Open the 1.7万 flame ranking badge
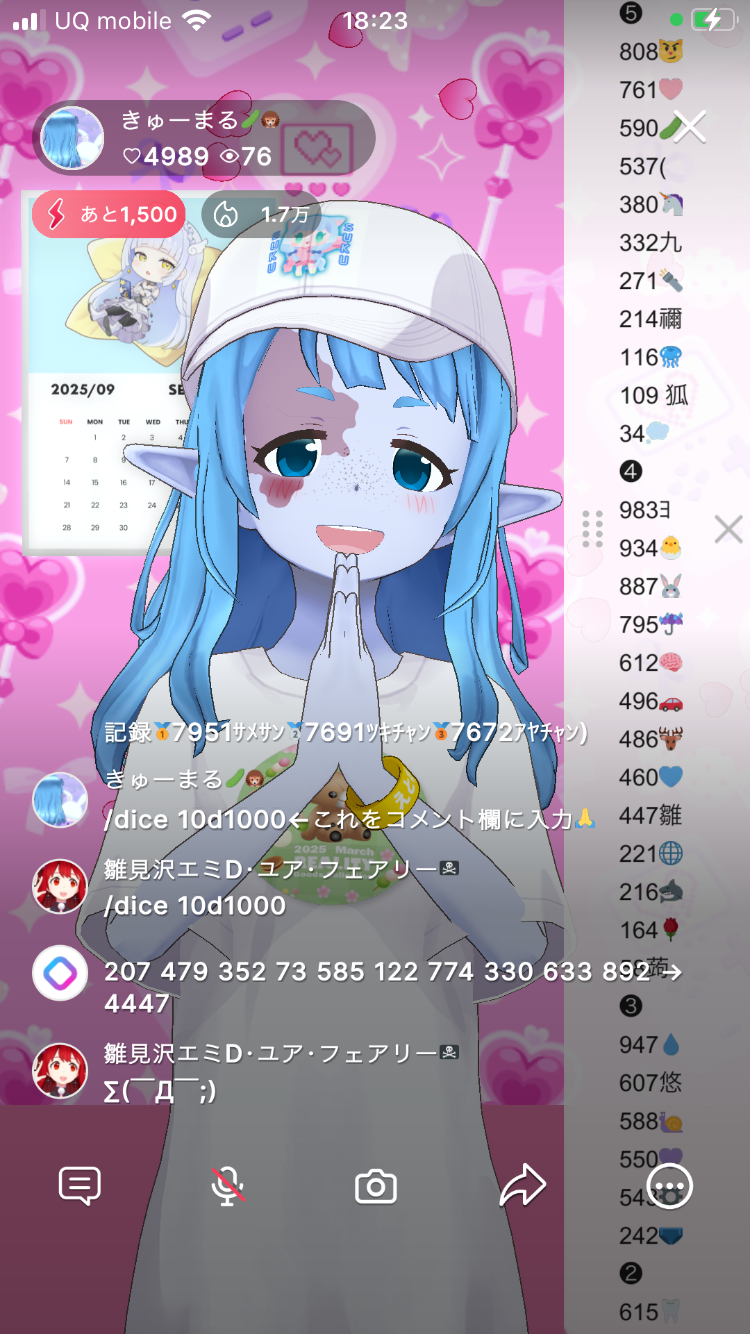Viewport: 750px width, 1334px height. 262,214
